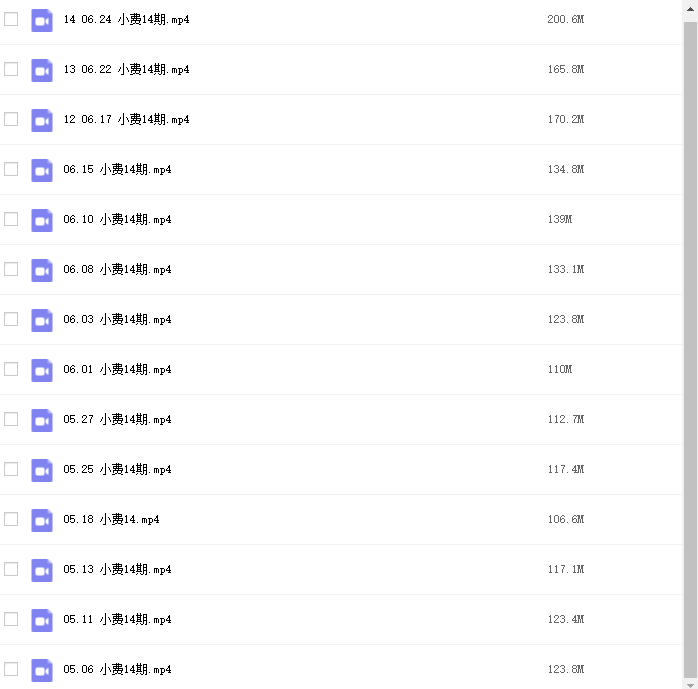Open video 05.27 小贾14期.mp4
Screen dimensions: 698x689
(117, 420)
